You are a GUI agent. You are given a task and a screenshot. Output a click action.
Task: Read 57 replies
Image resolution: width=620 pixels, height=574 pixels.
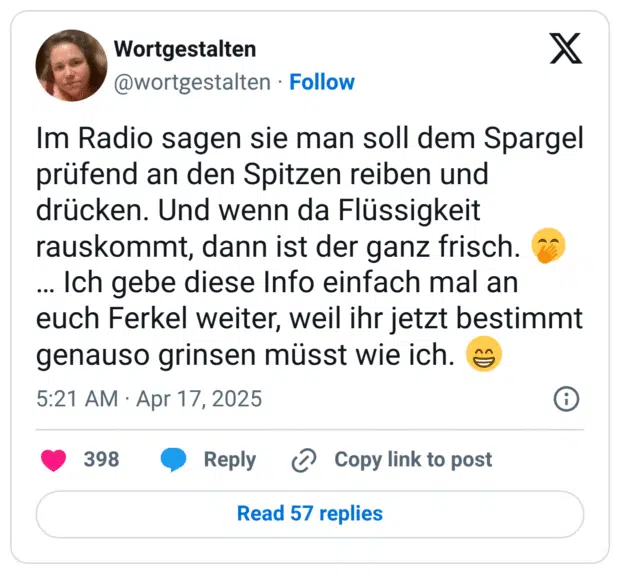coord(309,514)
